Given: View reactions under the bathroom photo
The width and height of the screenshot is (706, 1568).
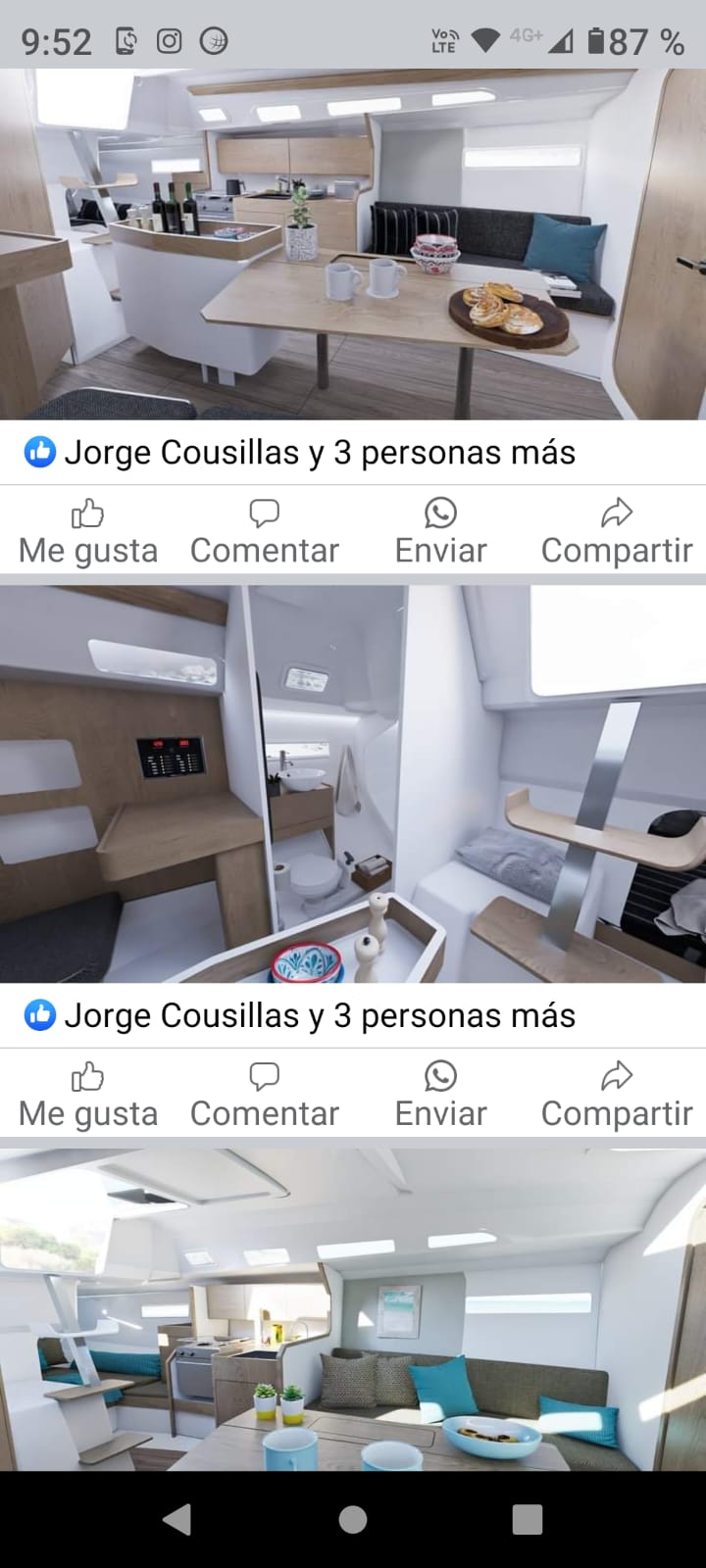Looking at the screenshot, I should click(300, 1016).
